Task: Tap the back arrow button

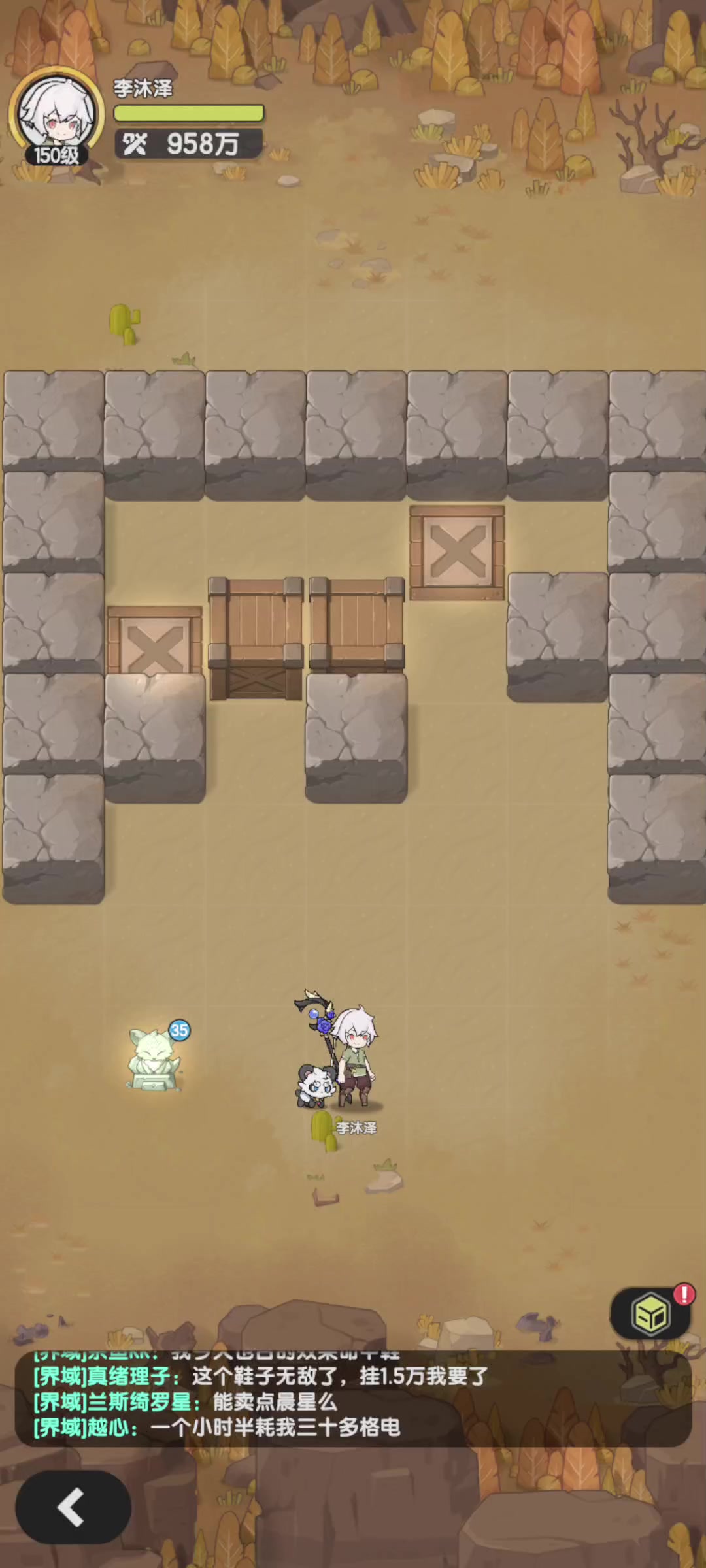Action: click(x=73, y=1507)
